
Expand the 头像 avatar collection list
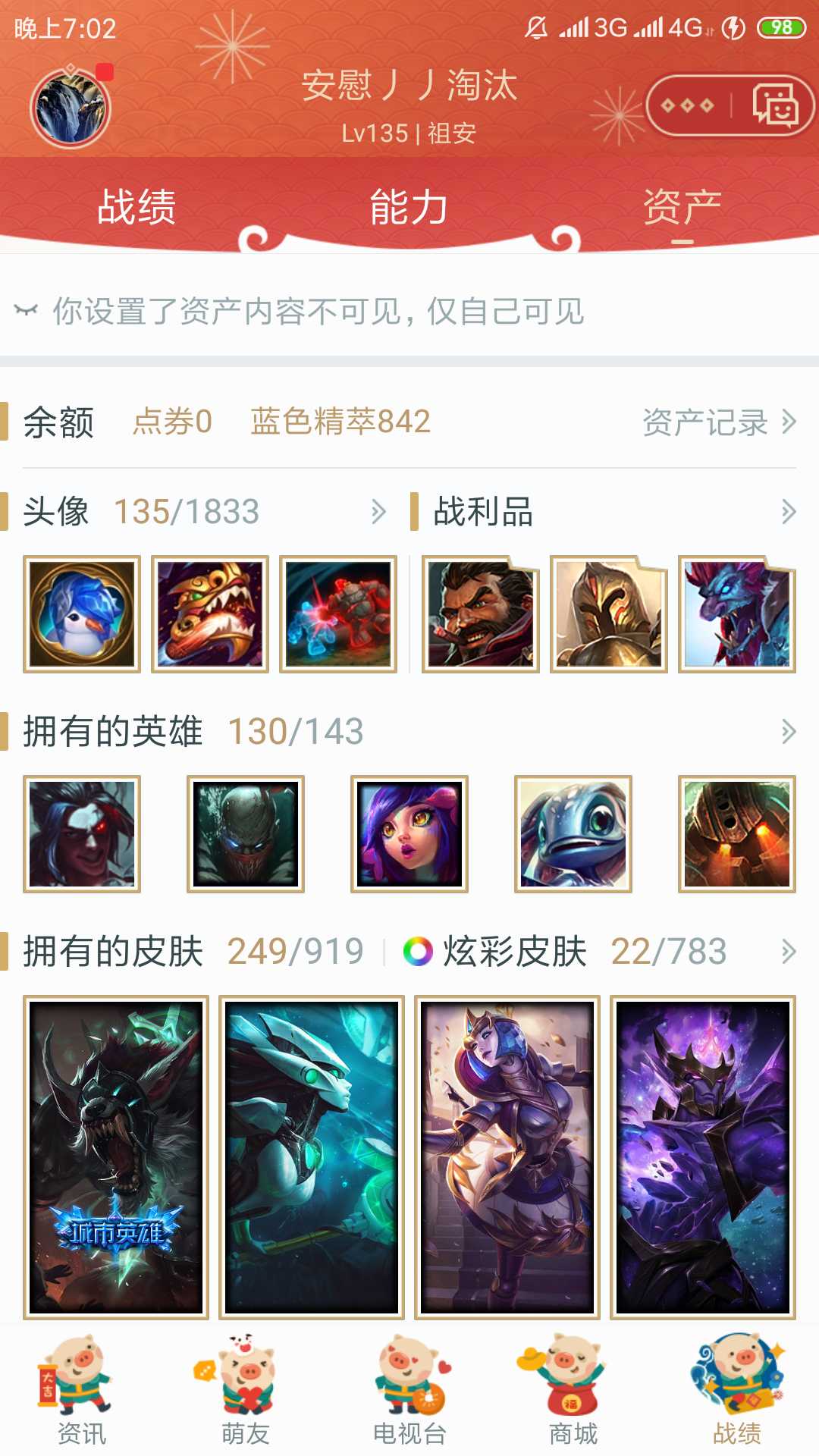(x=377, y=513)
